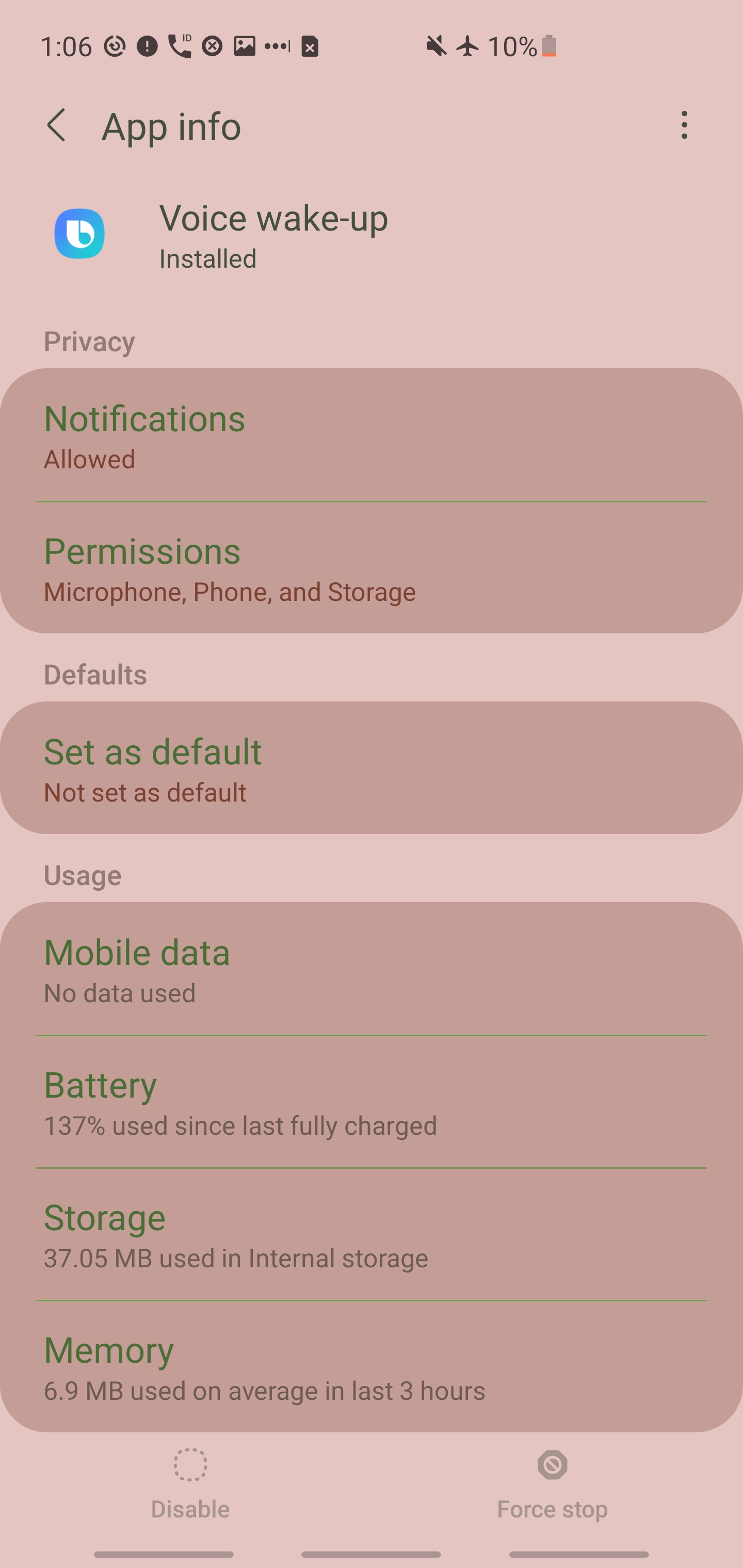View Memory usage

click(x=372, y=1366)
